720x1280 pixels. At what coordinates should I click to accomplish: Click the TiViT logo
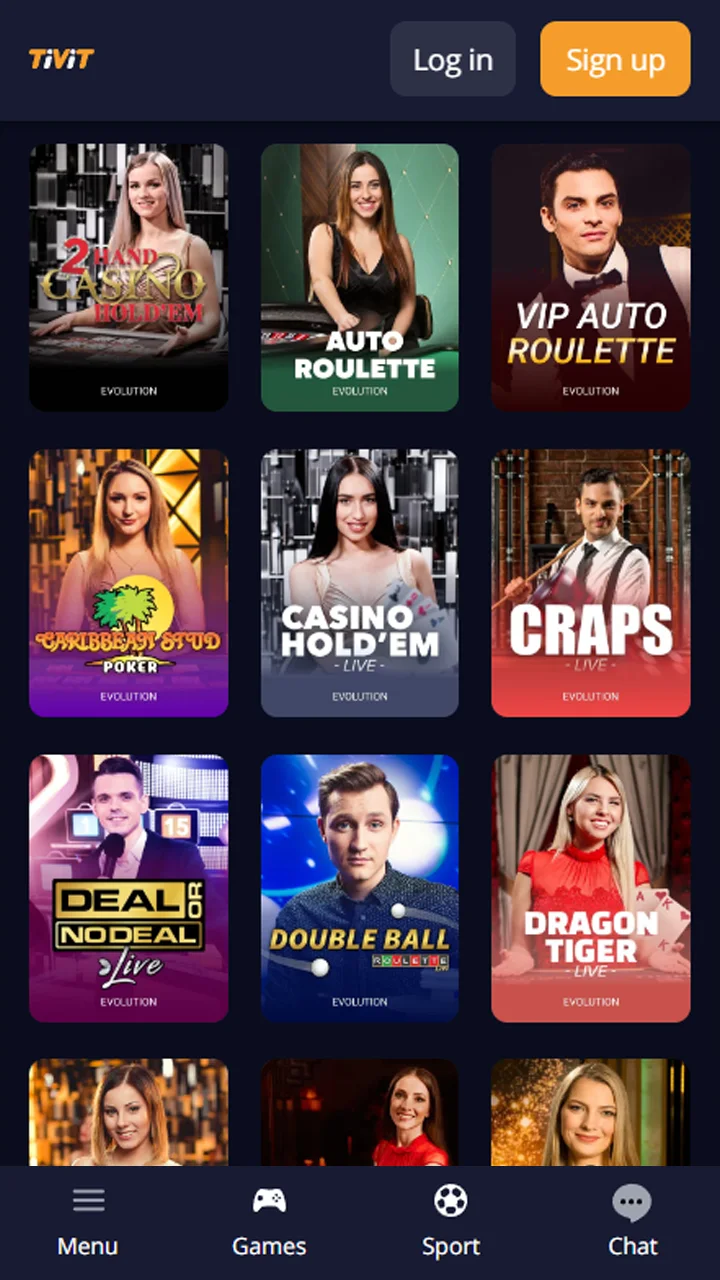pyautogui.click(x=61, y=59)
